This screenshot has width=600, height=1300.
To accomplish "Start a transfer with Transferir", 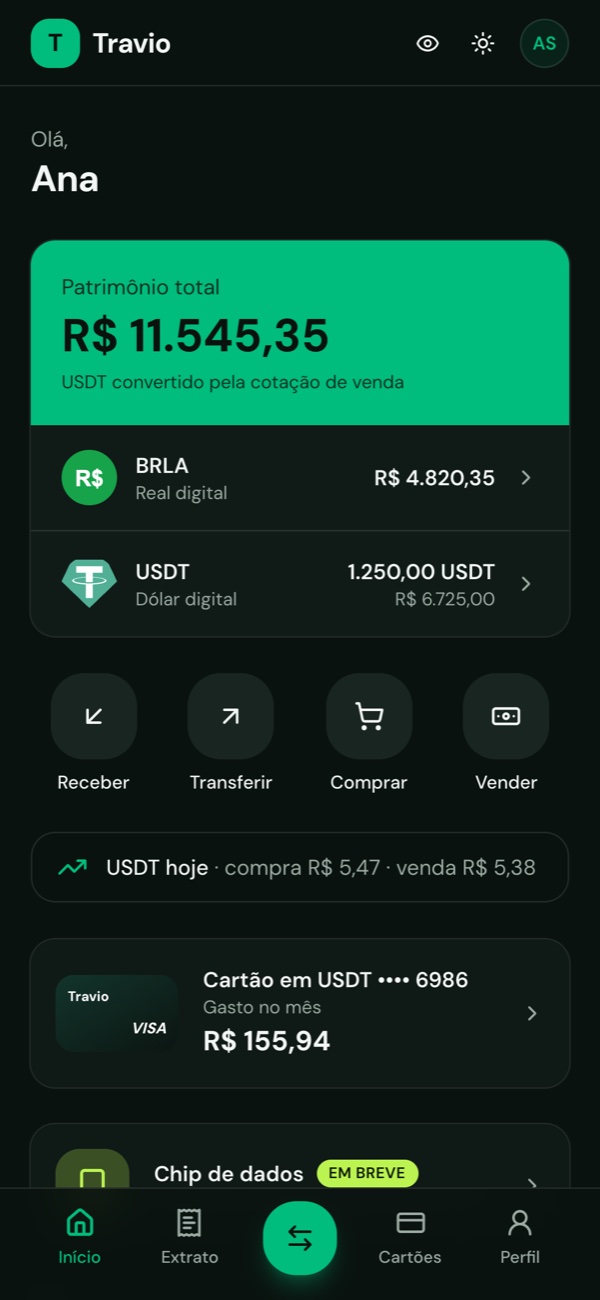I will [x=231, y=734].
